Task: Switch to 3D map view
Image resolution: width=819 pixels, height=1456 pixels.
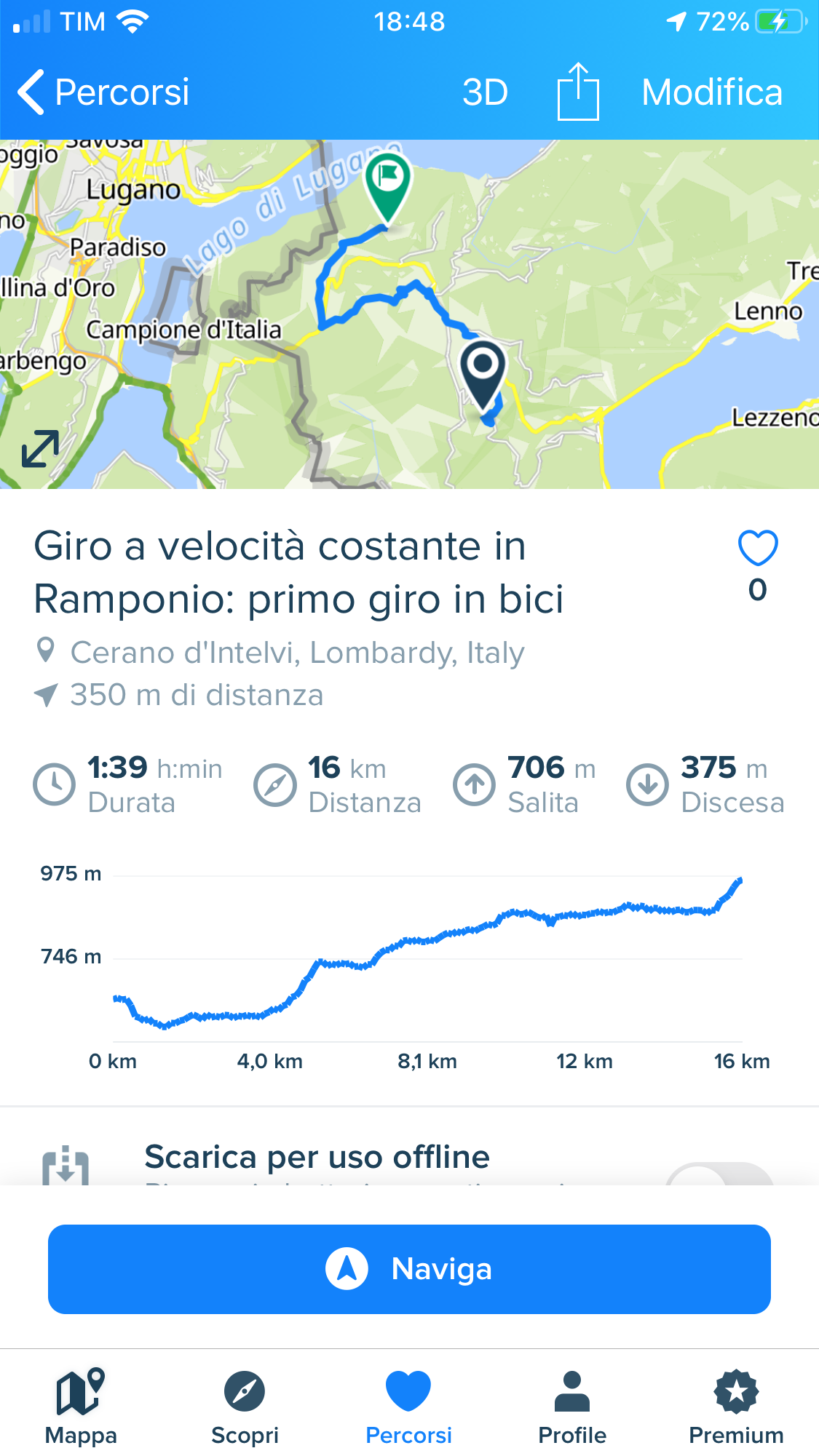Action: pyautogui.click(x=485, y=92)
